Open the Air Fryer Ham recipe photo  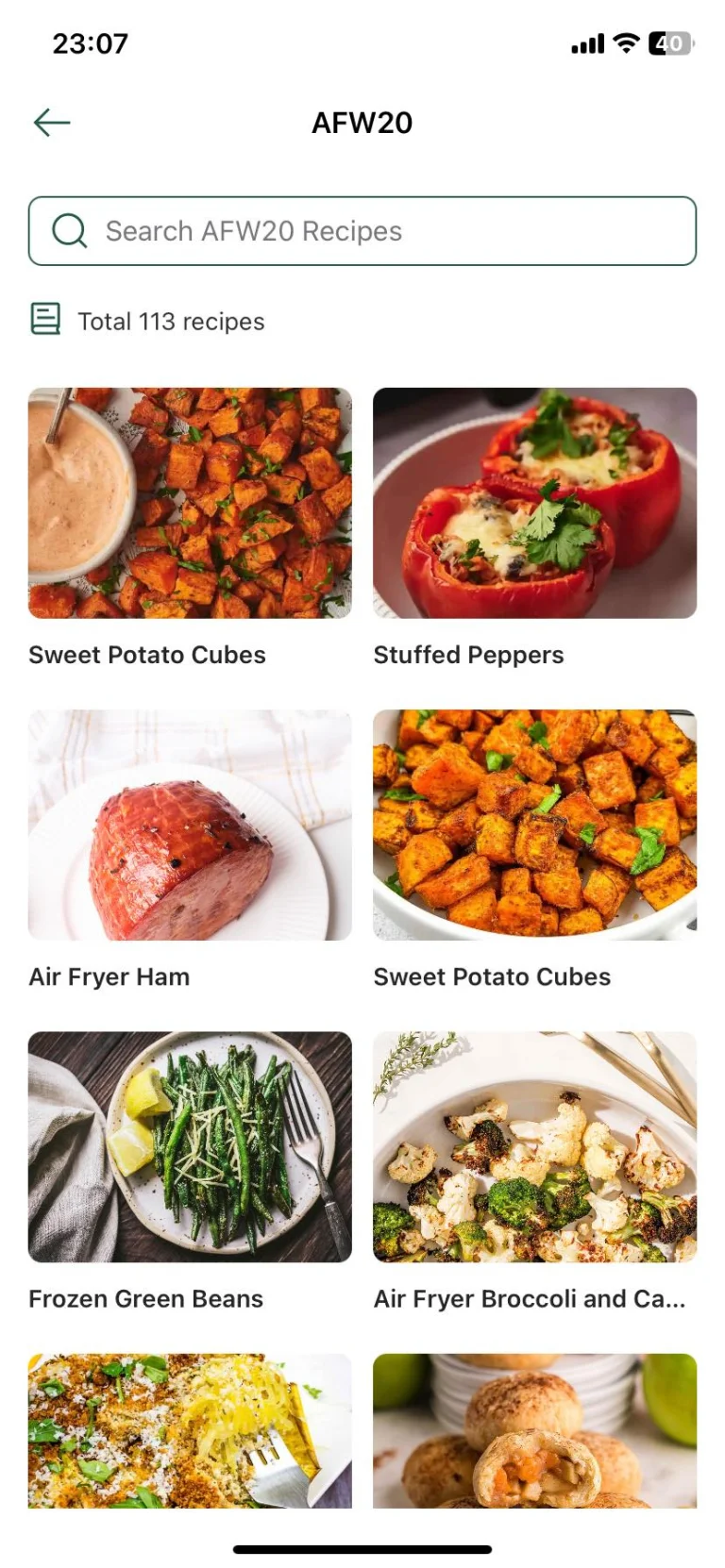tap(189, 826)
